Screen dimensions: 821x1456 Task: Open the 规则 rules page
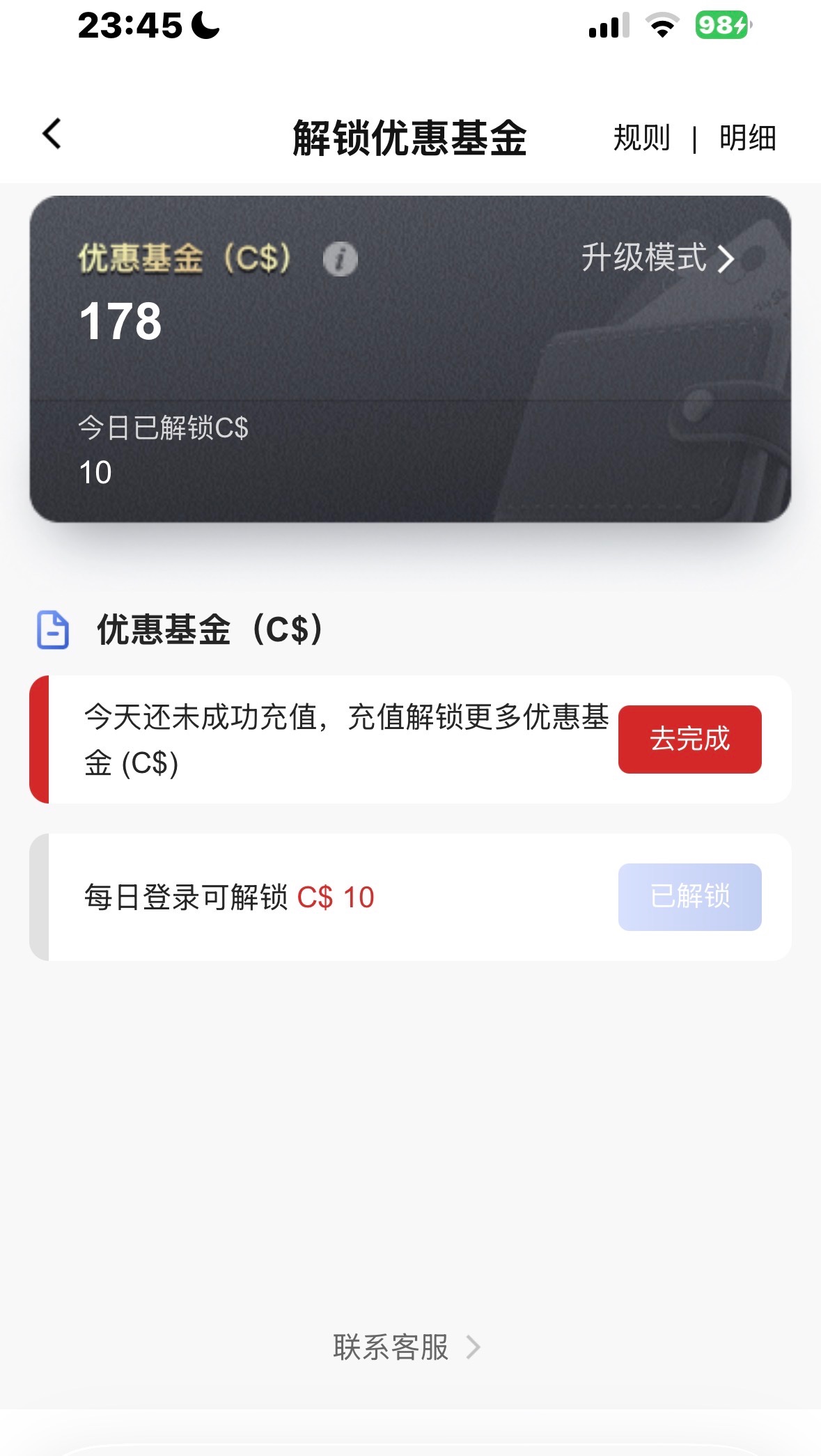(x=641, y=138)
